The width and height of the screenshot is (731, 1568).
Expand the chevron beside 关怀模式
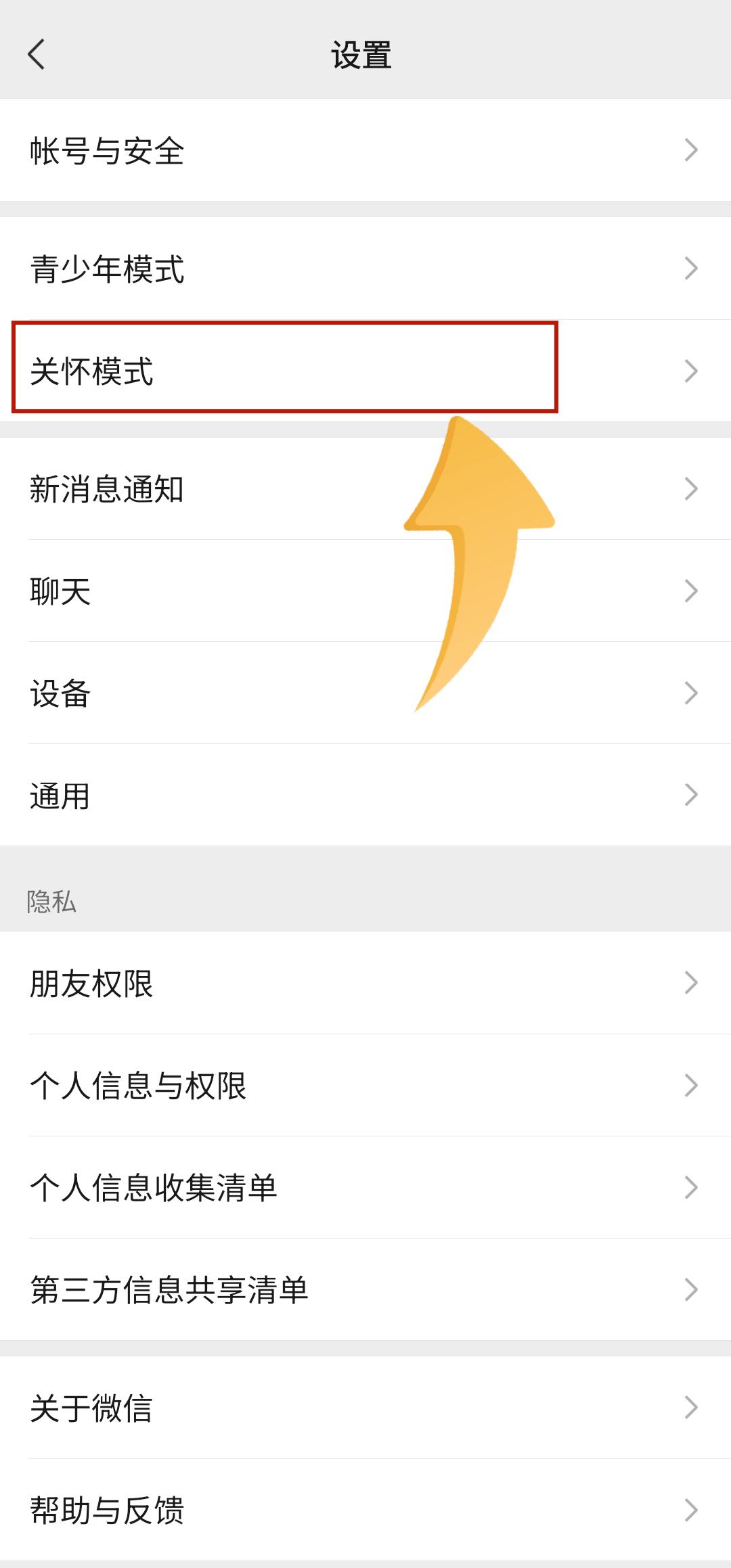pos(690,370)
